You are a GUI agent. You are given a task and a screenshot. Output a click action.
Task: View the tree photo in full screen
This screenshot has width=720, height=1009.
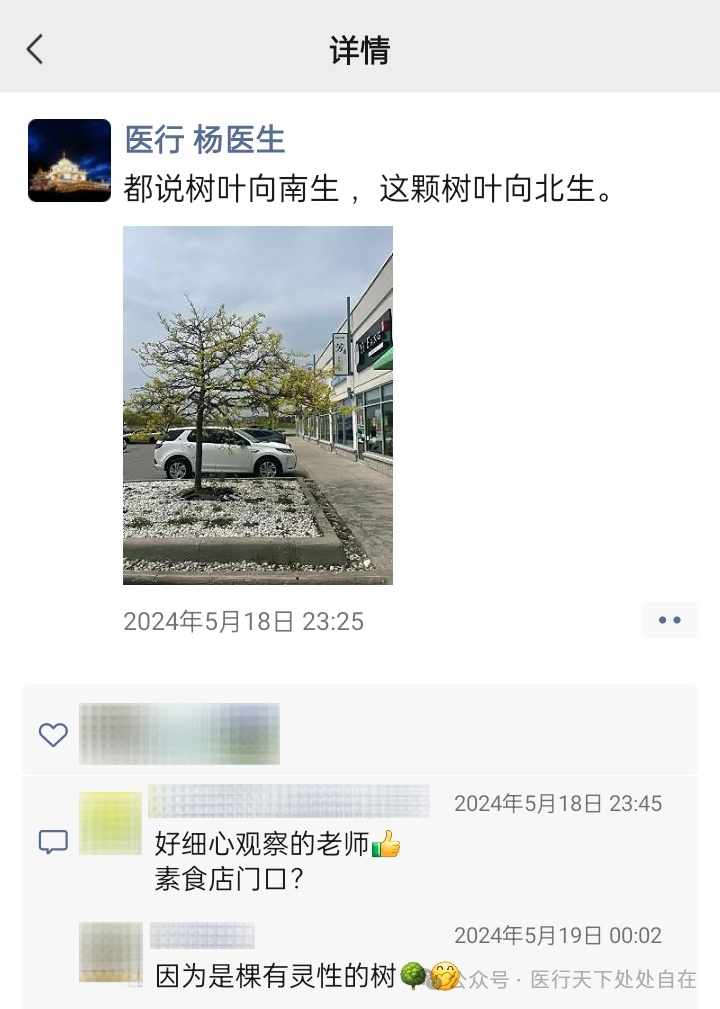pyautogui.click(x=257, y=404)
